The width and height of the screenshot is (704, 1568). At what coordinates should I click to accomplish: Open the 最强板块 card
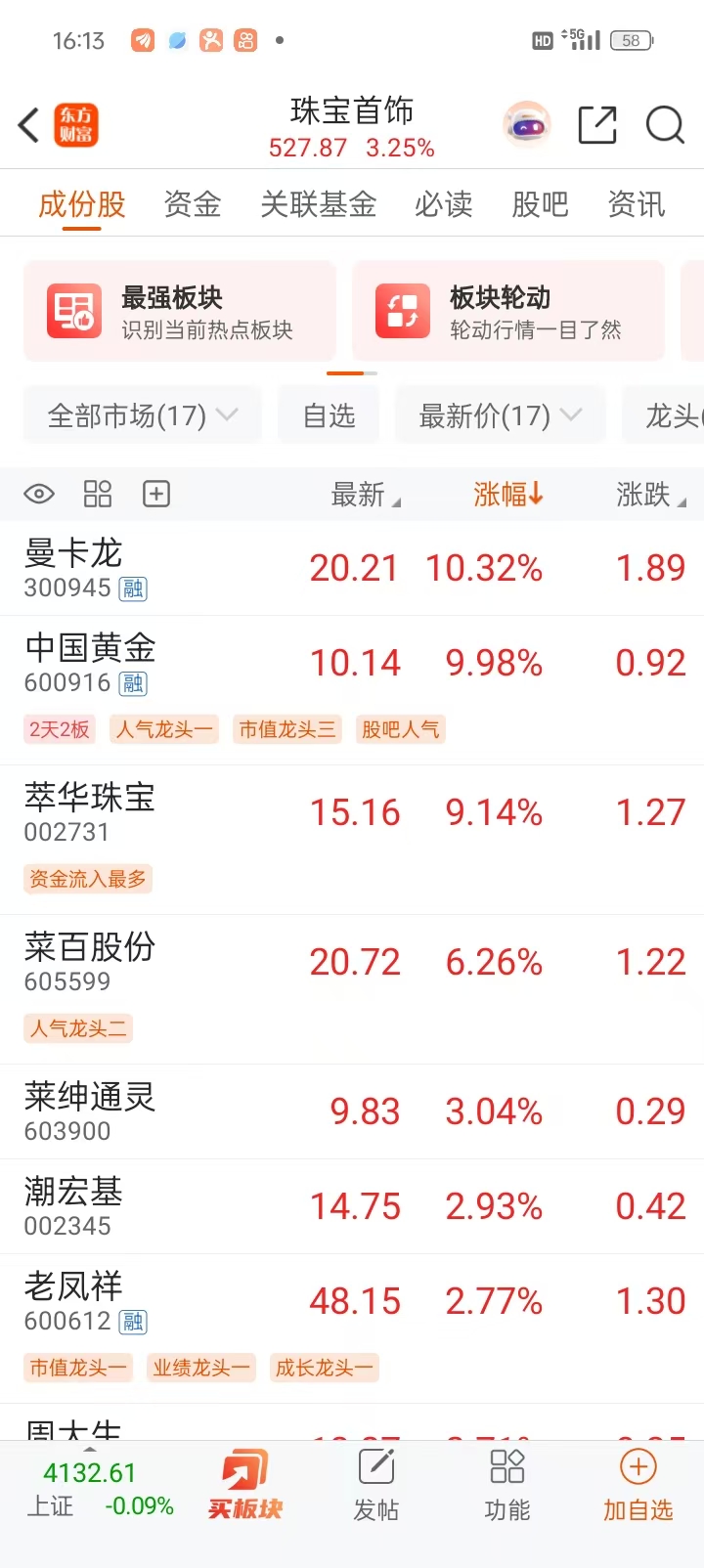(x=180, y=311)
